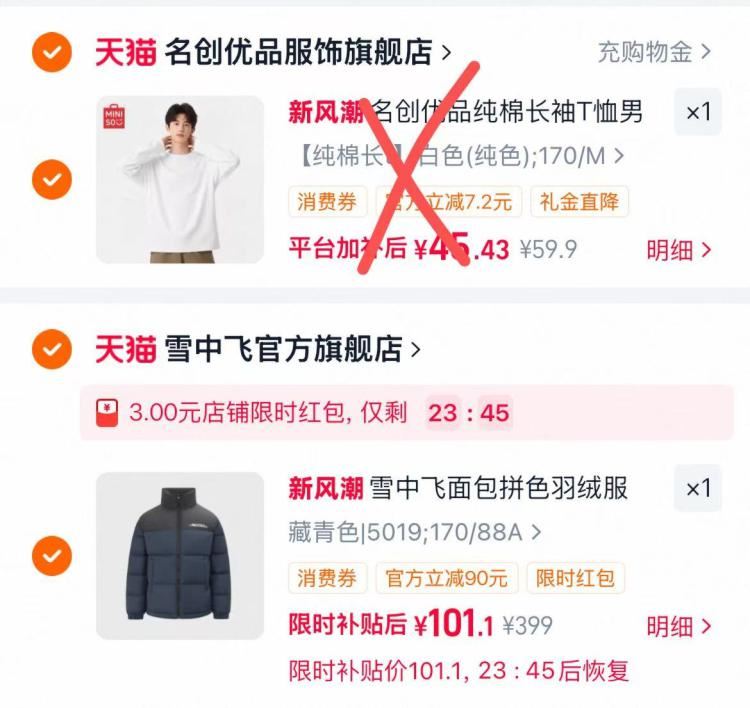Viewport: 750px width, 708px height.
Task: Open the white long-sleeve T-shirt product image
Action: (180, 179)
